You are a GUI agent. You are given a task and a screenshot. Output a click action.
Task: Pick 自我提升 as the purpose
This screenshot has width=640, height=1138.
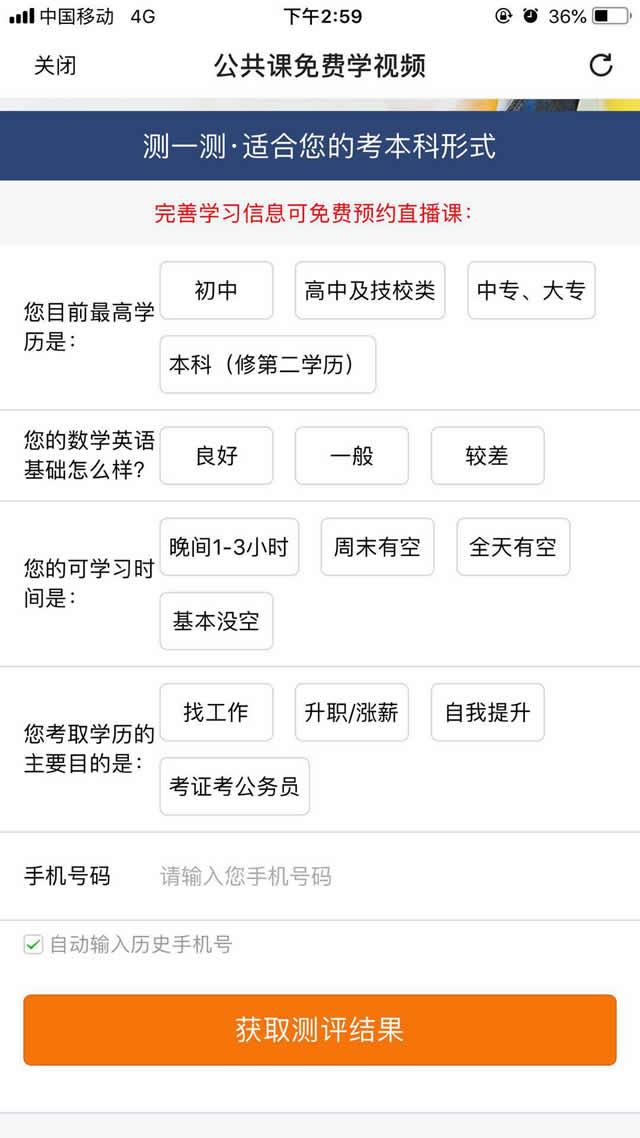point(487,712)
